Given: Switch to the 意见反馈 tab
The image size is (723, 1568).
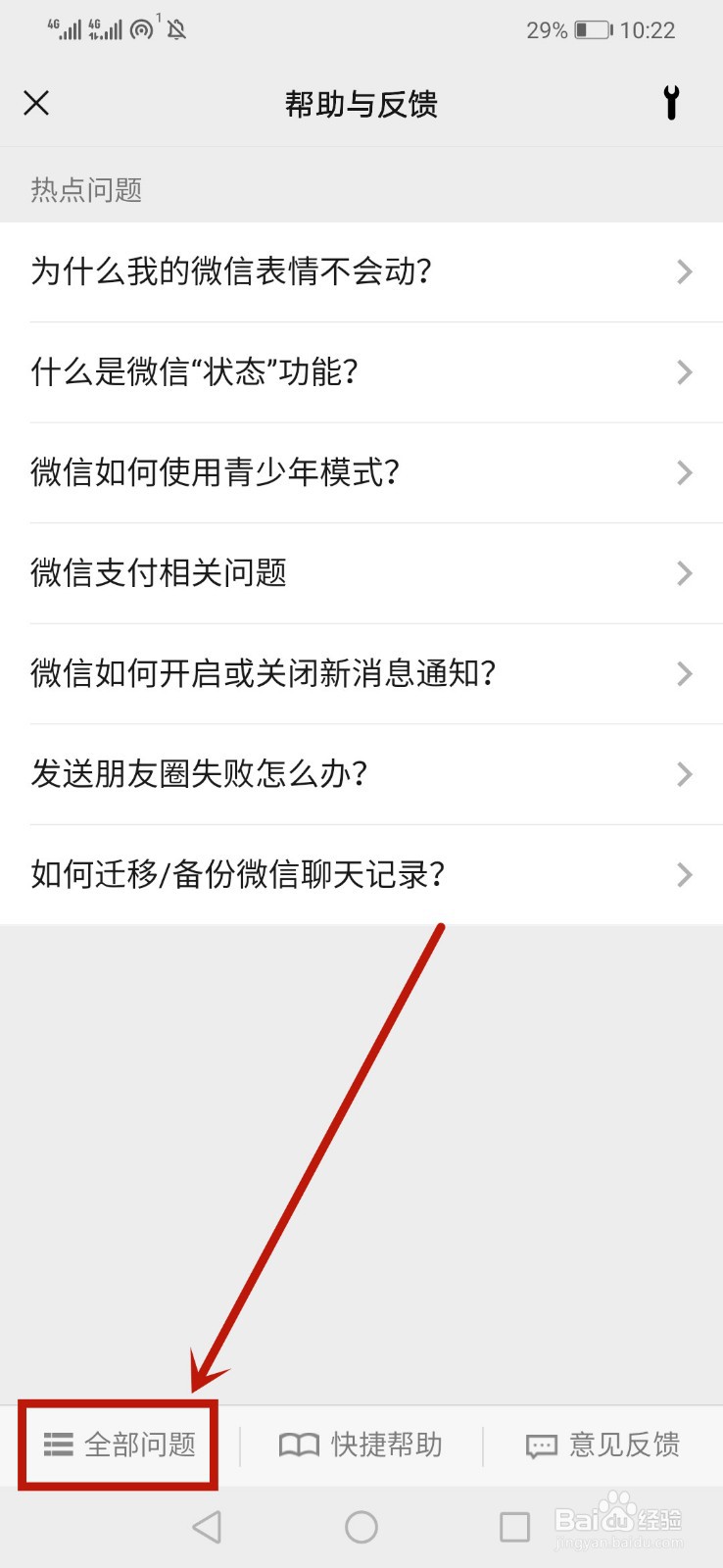Looking at the screenshot, I should [x=602, y=1444].
